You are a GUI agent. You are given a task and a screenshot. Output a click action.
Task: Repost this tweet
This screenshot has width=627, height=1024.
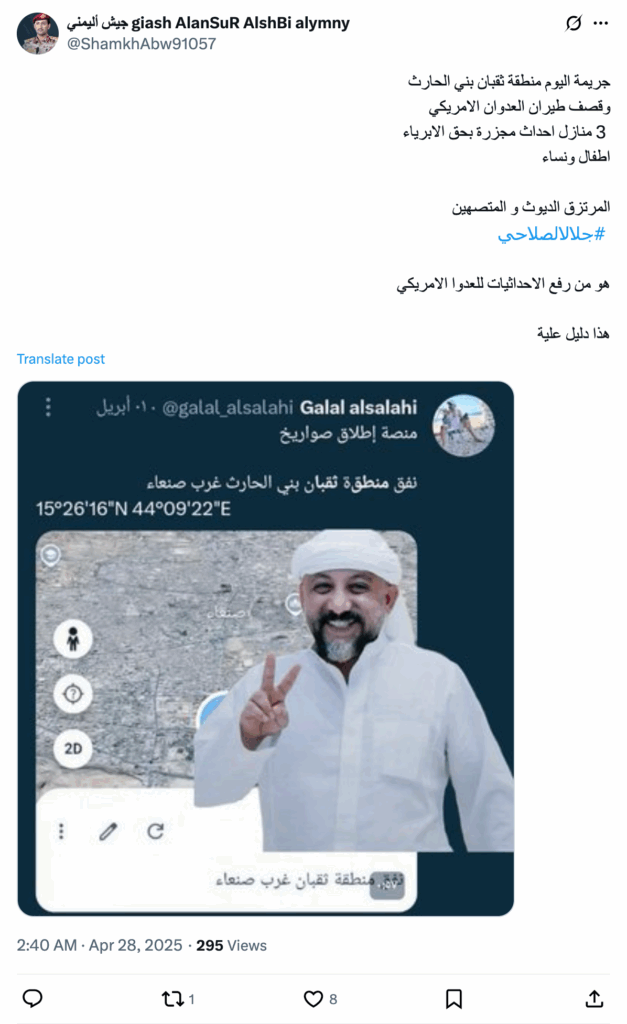[172, 998]
